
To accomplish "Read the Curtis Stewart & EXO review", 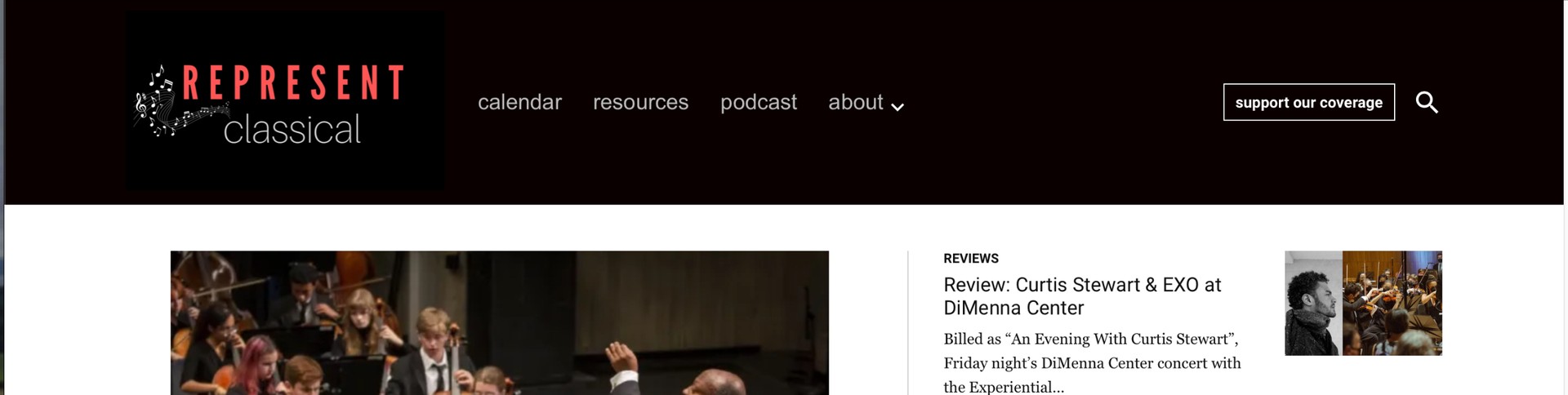I will (1082, 296).
